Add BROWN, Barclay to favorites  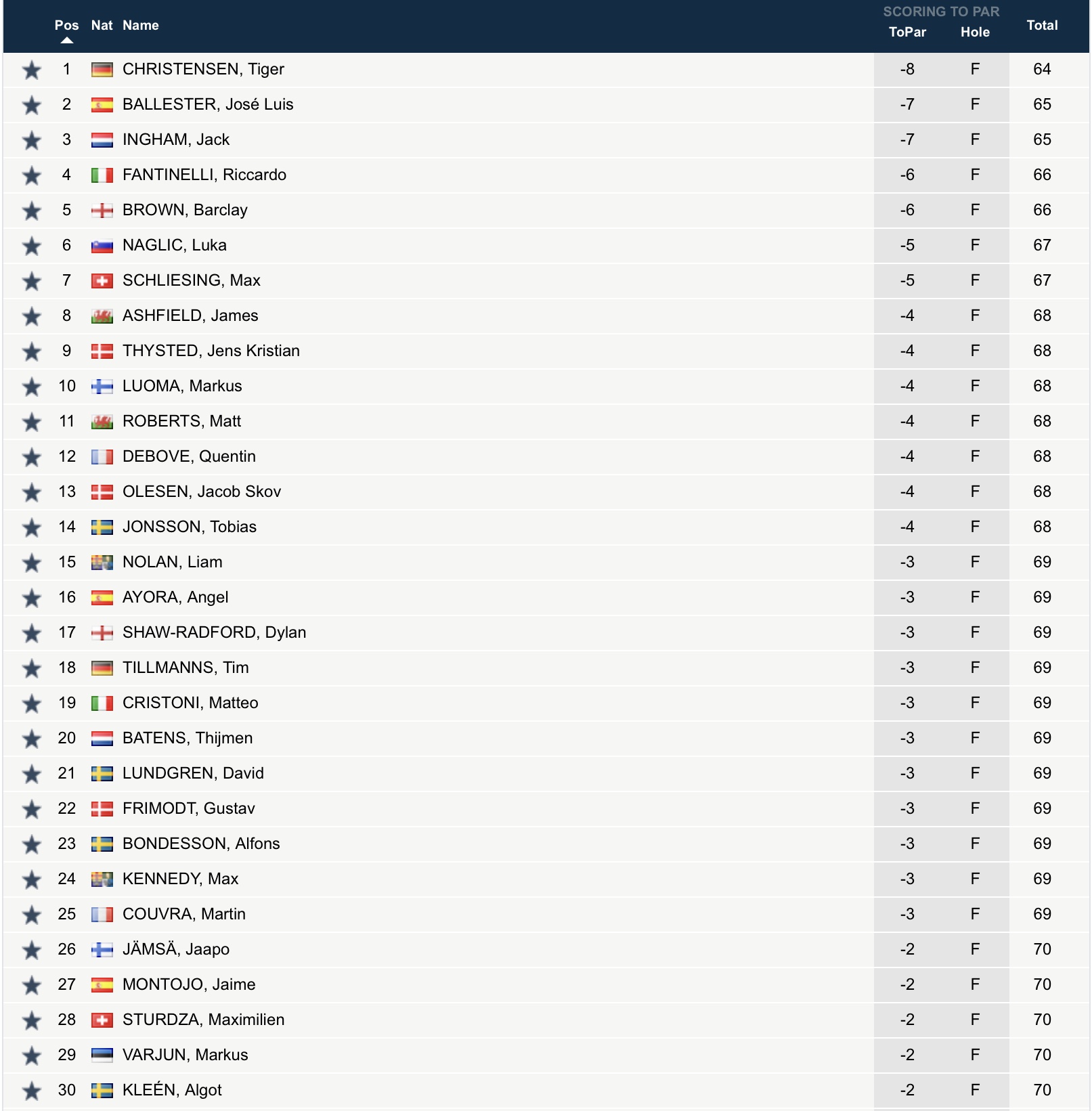coord(32,211)
